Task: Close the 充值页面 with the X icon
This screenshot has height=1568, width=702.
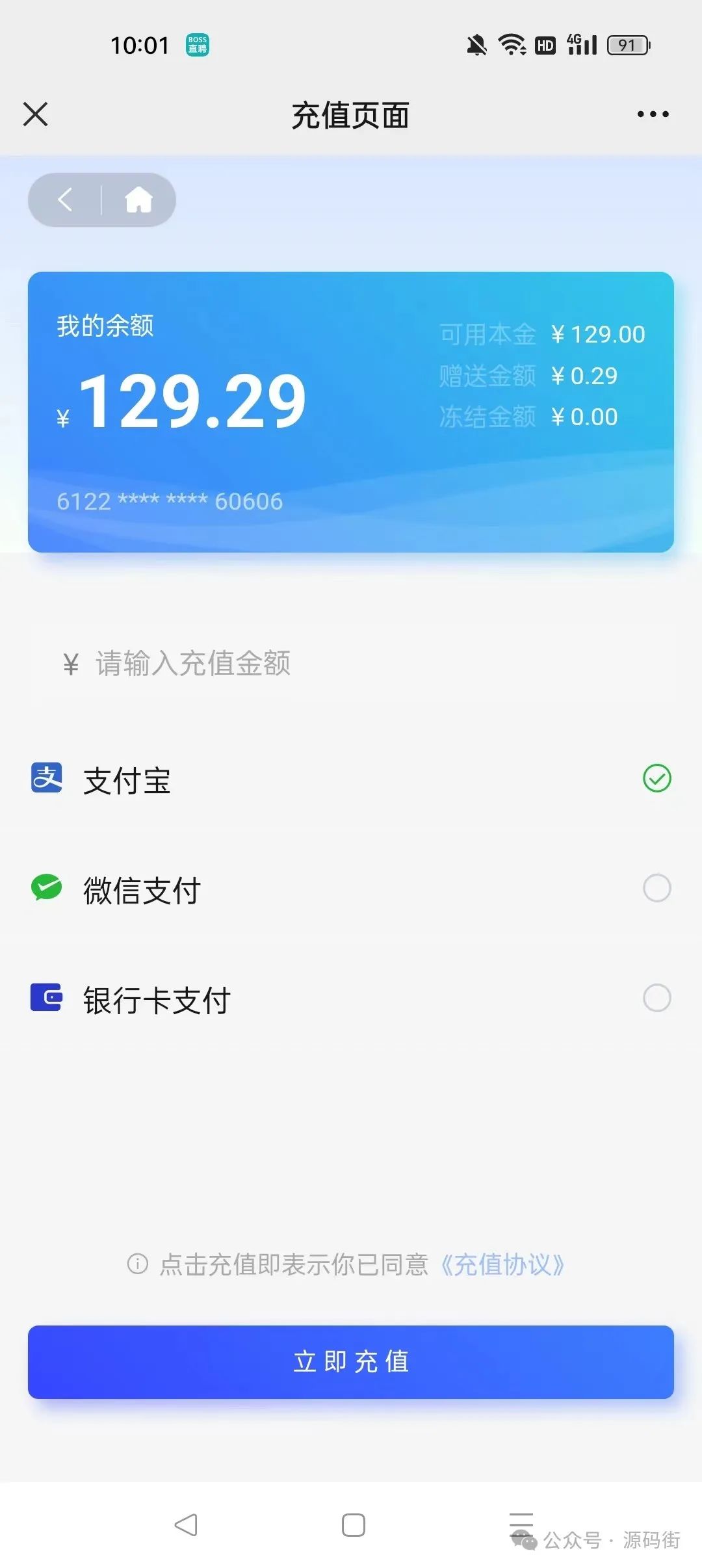Action: [x=36, y=114]
